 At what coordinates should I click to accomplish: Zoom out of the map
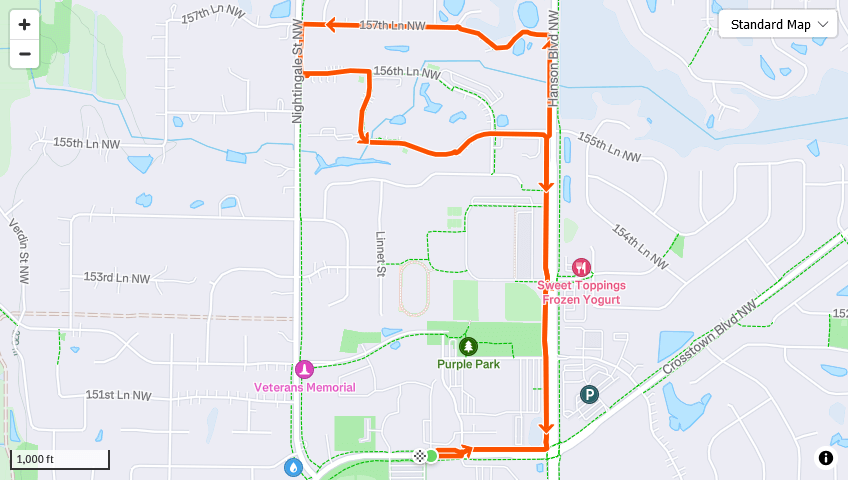[25, 54]
